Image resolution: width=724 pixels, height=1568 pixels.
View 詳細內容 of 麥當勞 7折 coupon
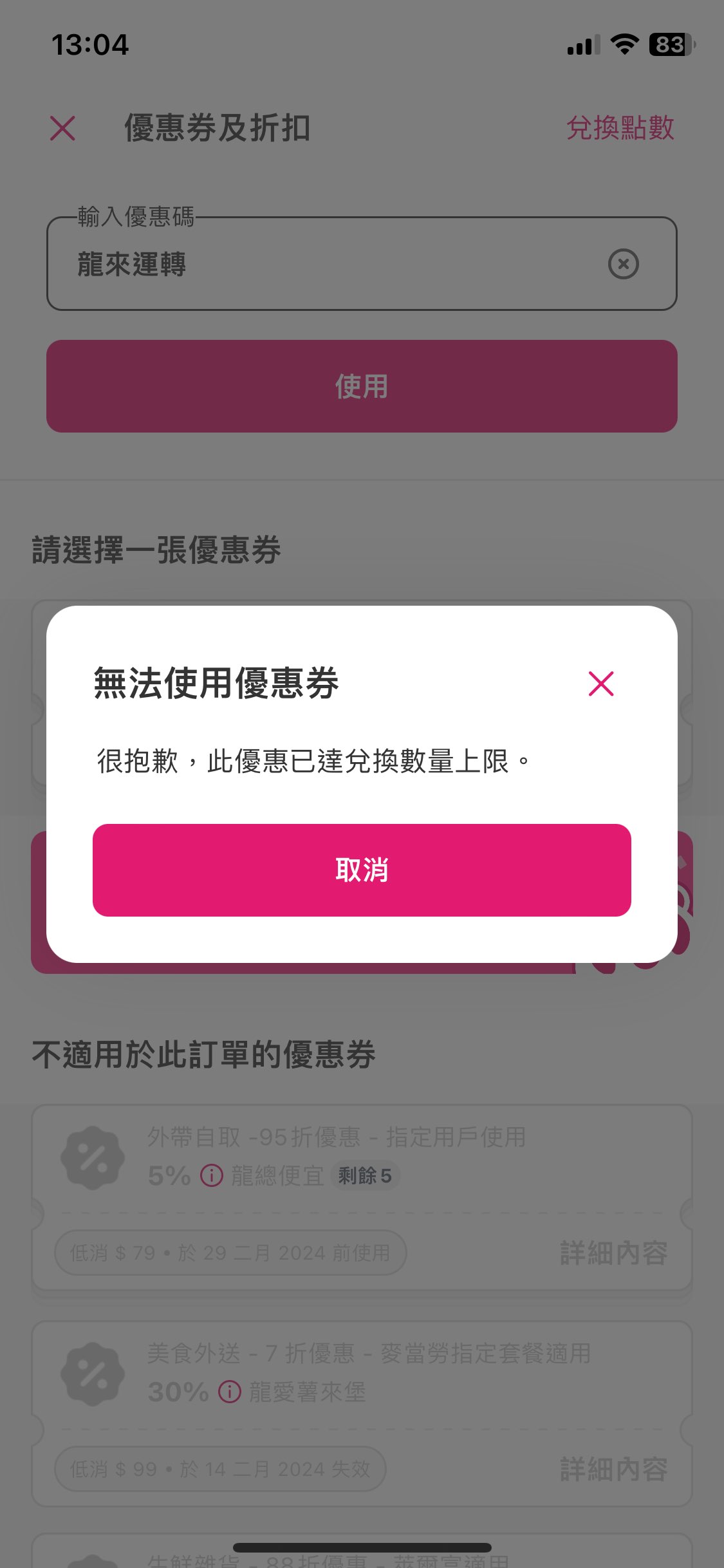(613, 1469)
